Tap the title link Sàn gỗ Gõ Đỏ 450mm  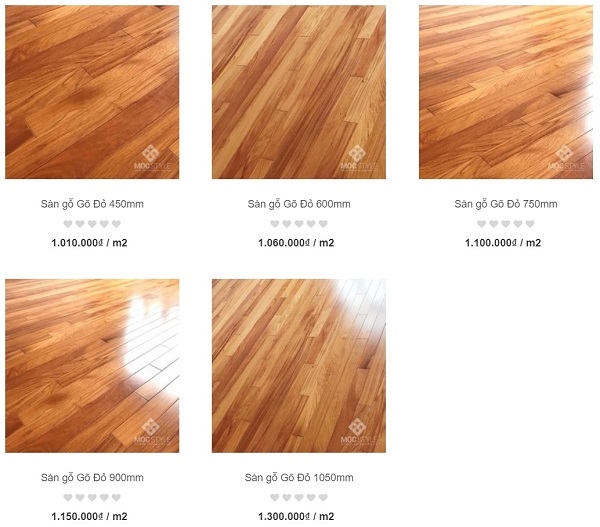pyautogui.click(x=92, y=204)
